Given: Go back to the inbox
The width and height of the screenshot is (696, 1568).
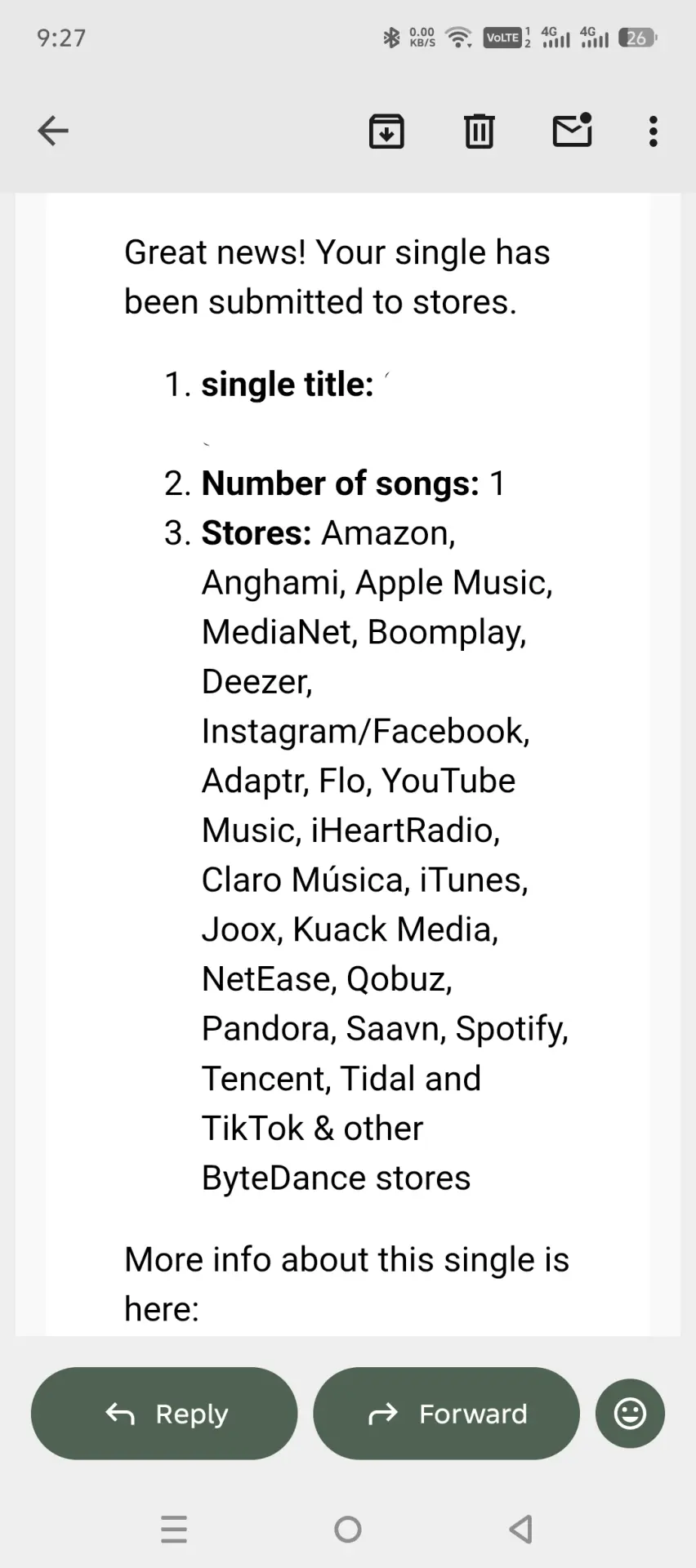Looking at the screenshot, I should coord(53,131).
